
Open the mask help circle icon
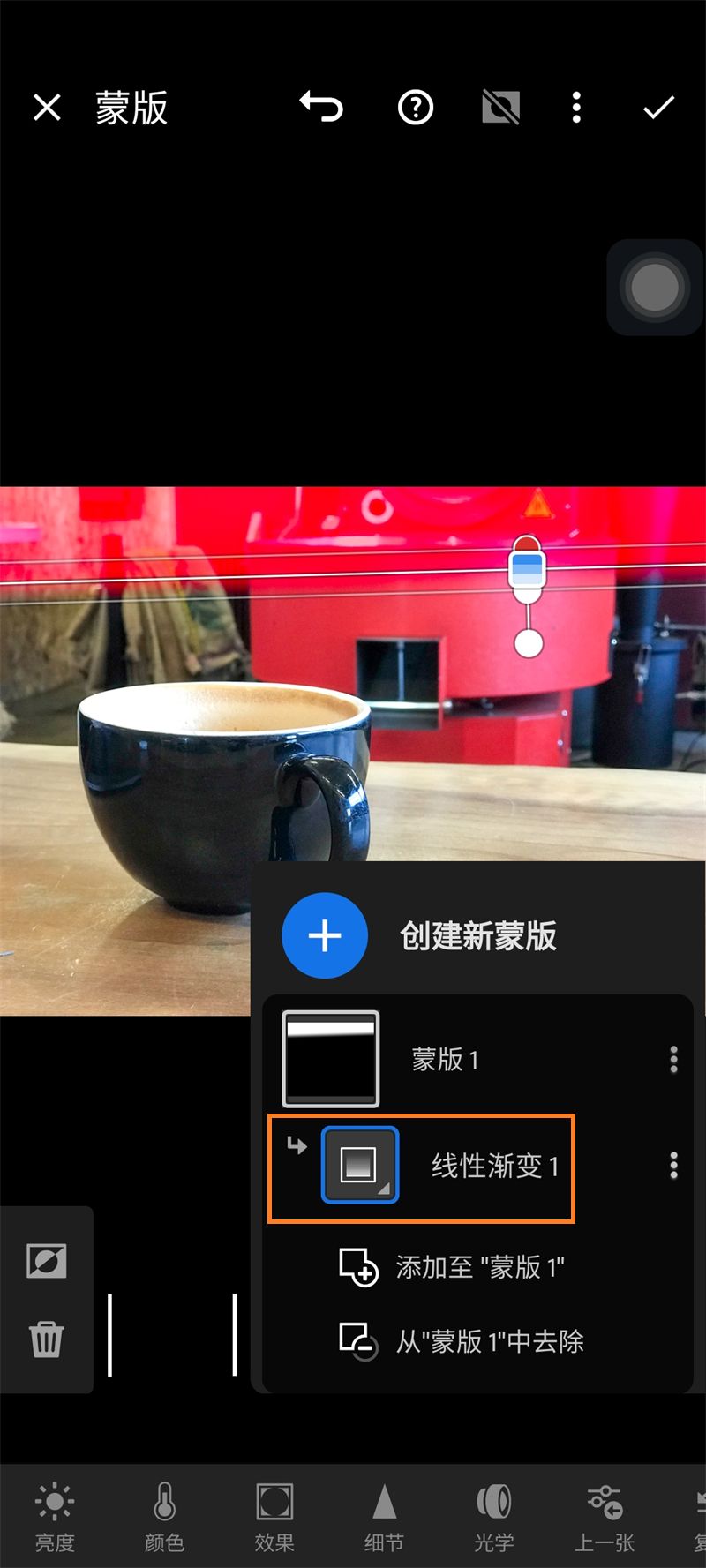[414, 107]
